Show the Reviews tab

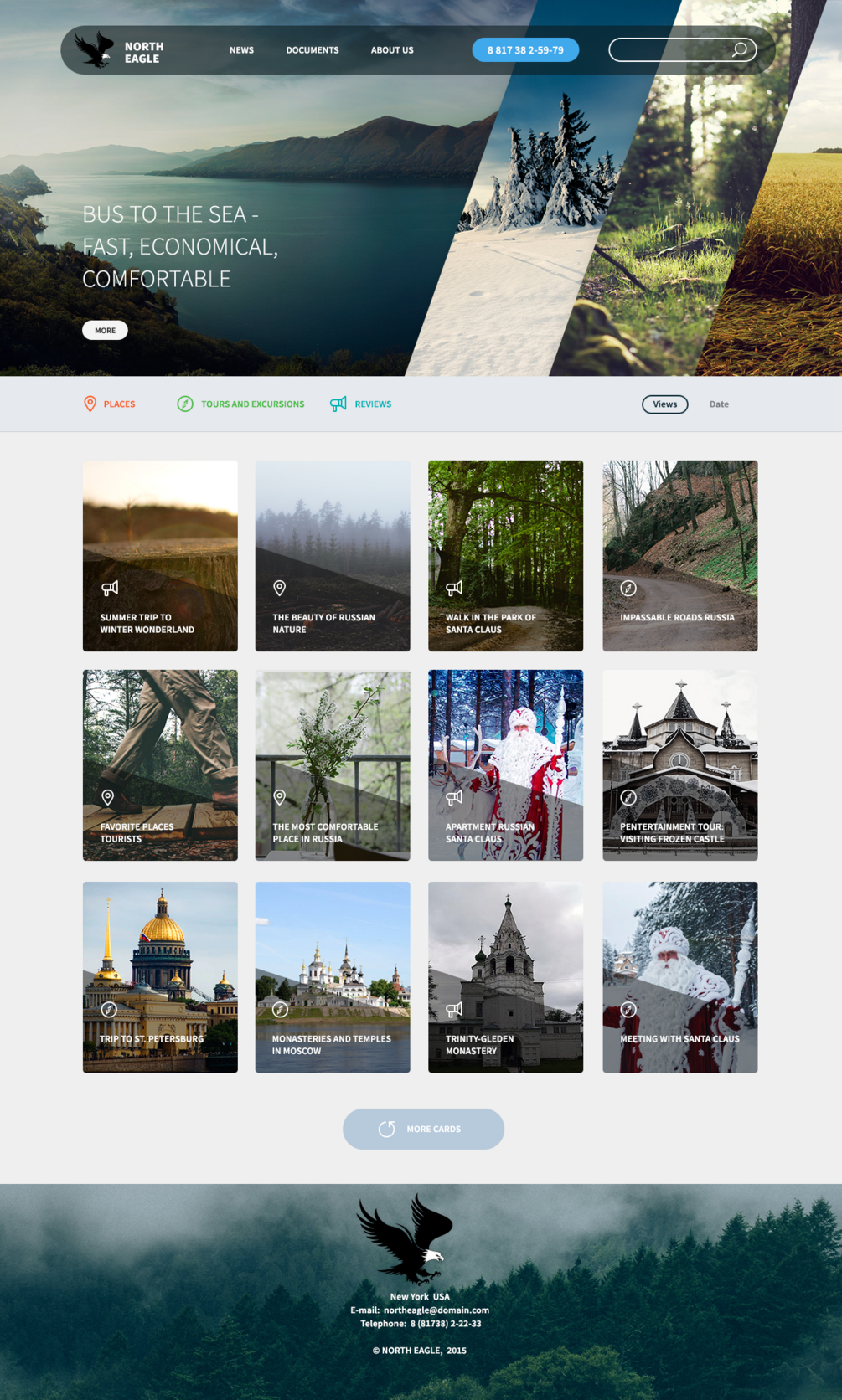(361, 404)
